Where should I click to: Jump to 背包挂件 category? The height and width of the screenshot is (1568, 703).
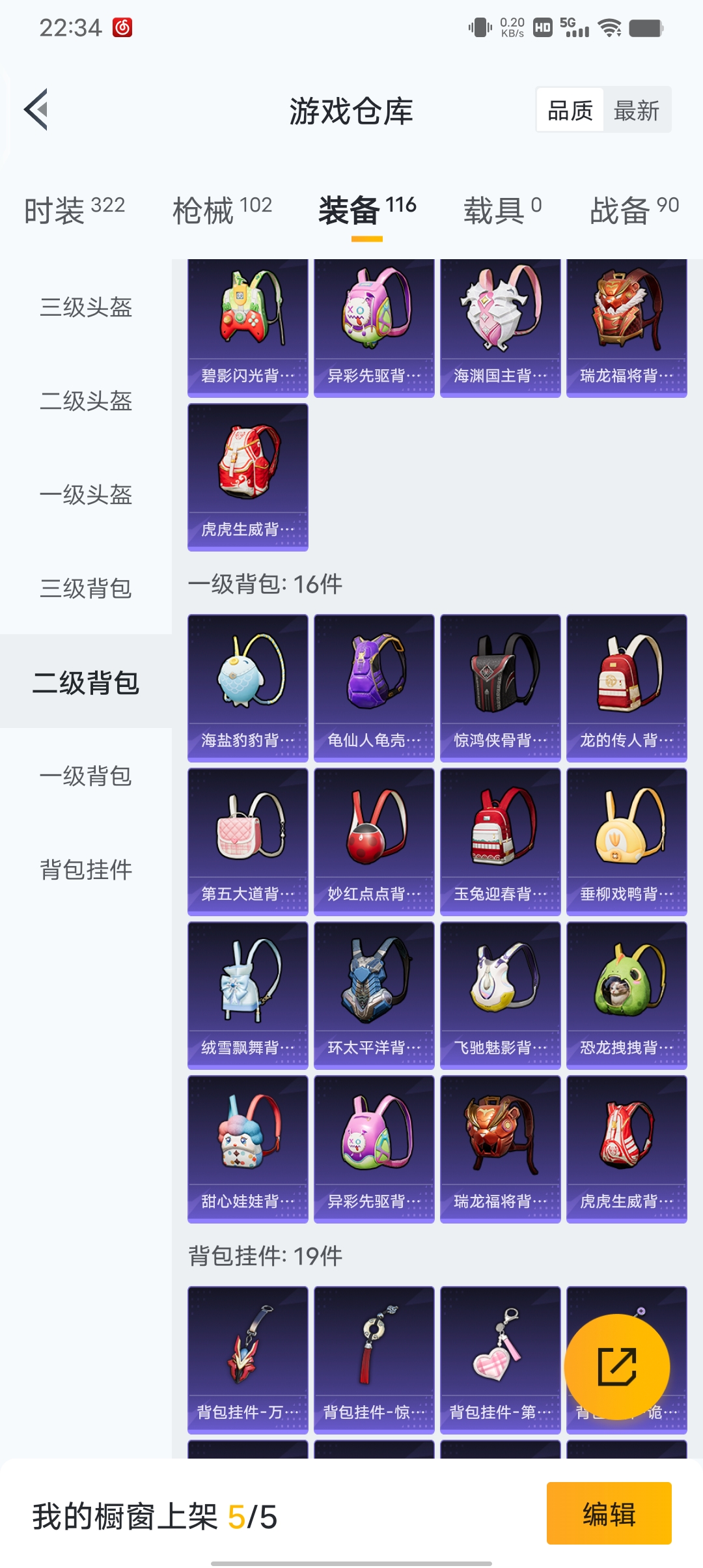(x=86, y=870)
